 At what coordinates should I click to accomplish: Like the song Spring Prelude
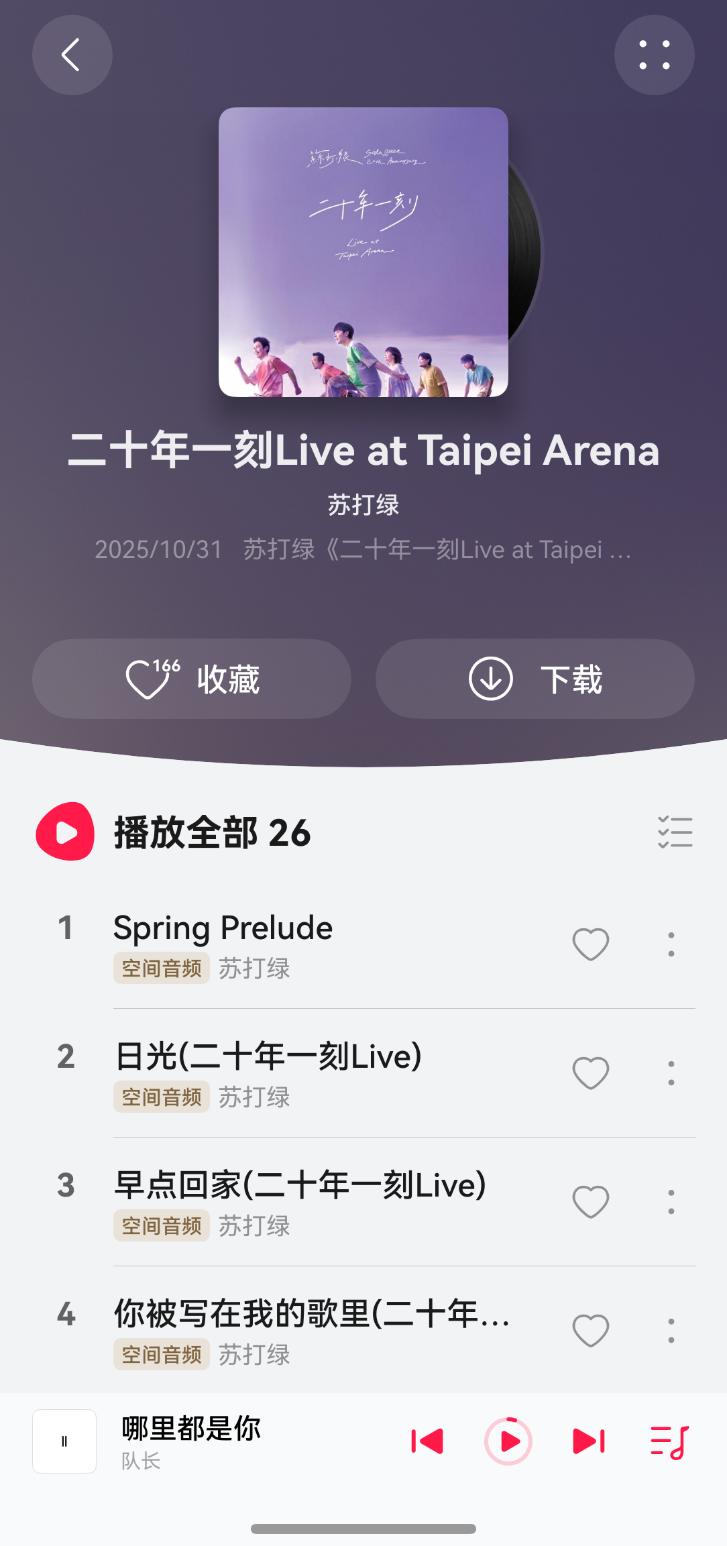(590, 944)
